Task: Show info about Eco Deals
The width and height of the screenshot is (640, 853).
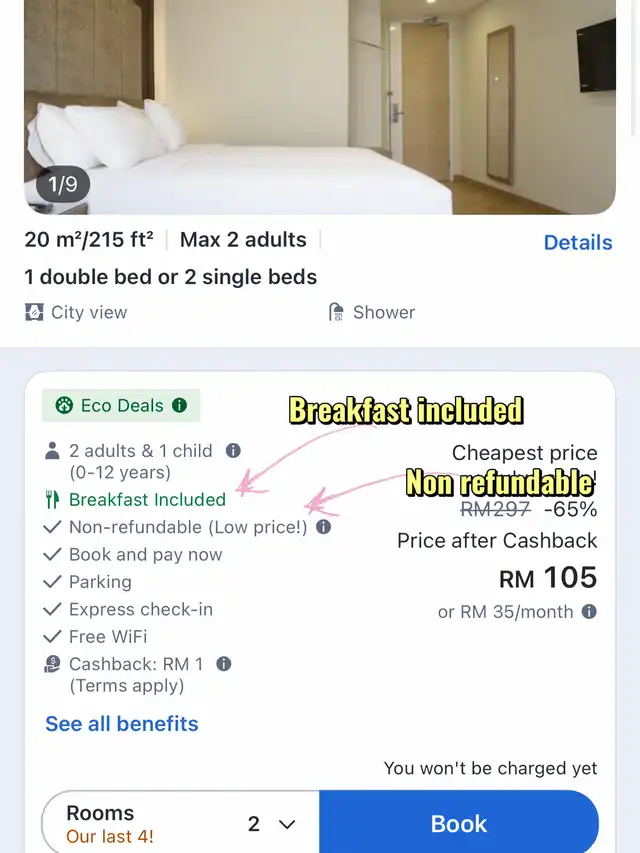Action: 180,405
